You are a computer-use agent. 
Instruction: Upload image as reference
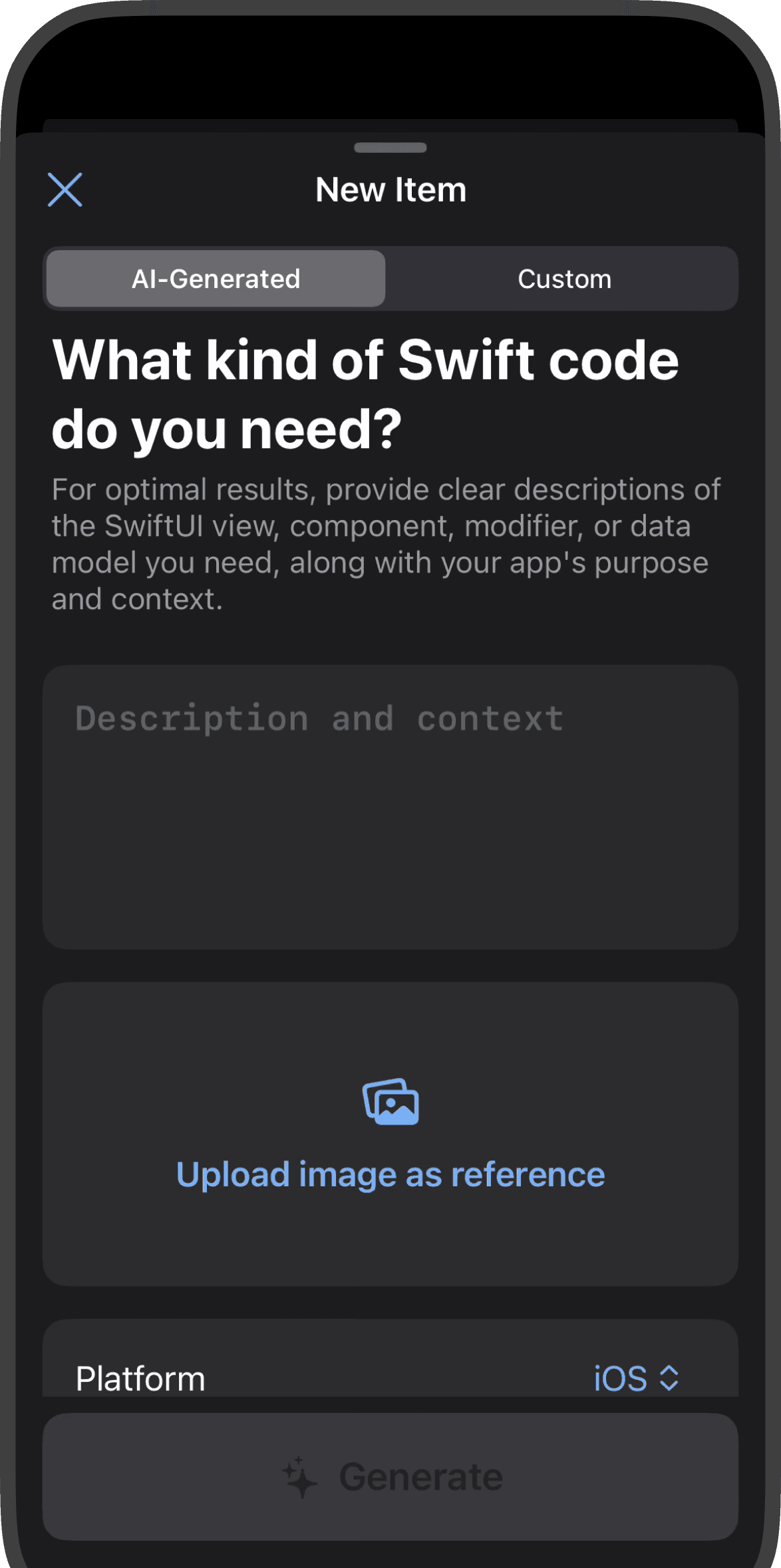tap(390, 1134)
